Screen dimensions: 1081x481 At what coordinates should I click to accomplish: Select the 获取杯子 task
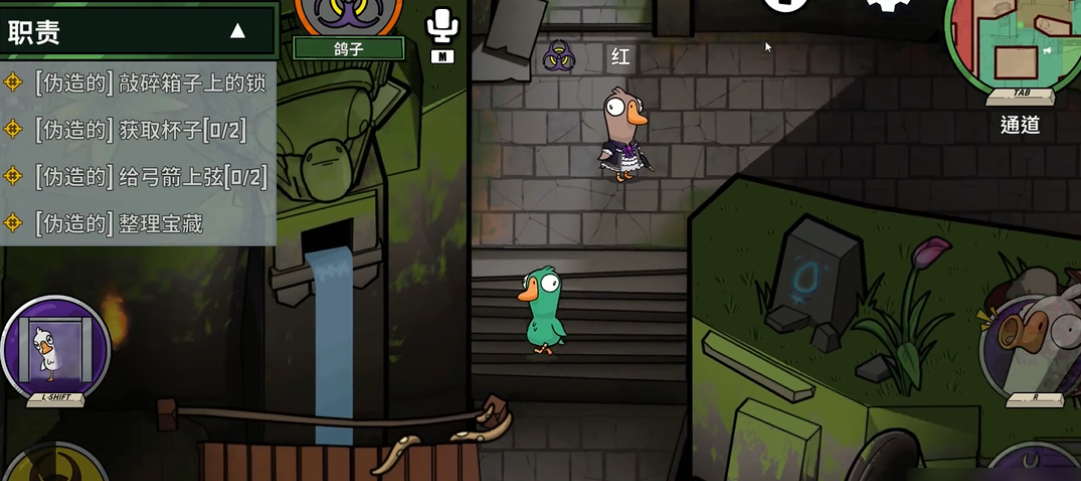coord(139,130)
